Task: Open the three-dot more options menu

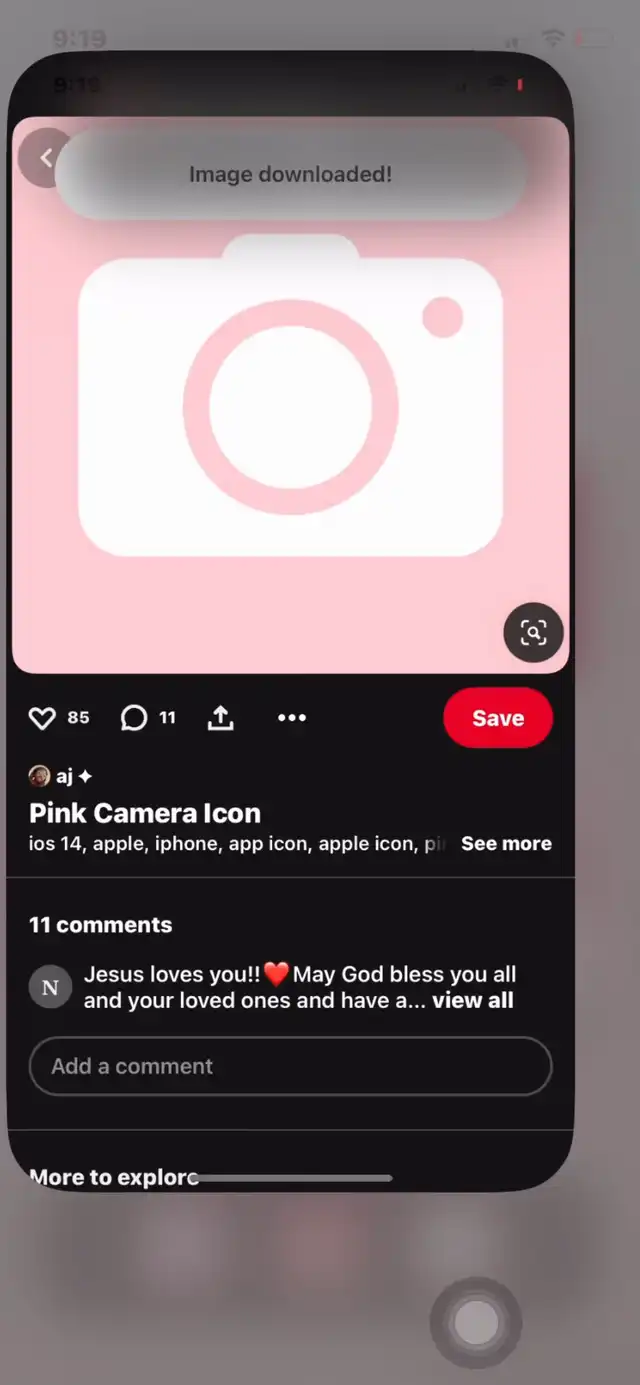Action: (292, 718)
